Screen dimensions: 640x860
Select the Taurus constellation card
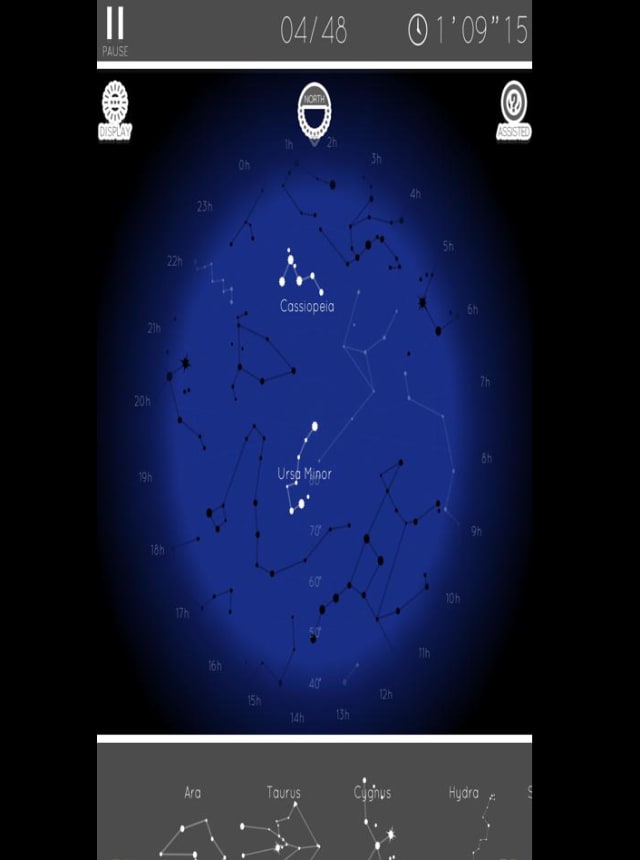[x=282, y=822]
